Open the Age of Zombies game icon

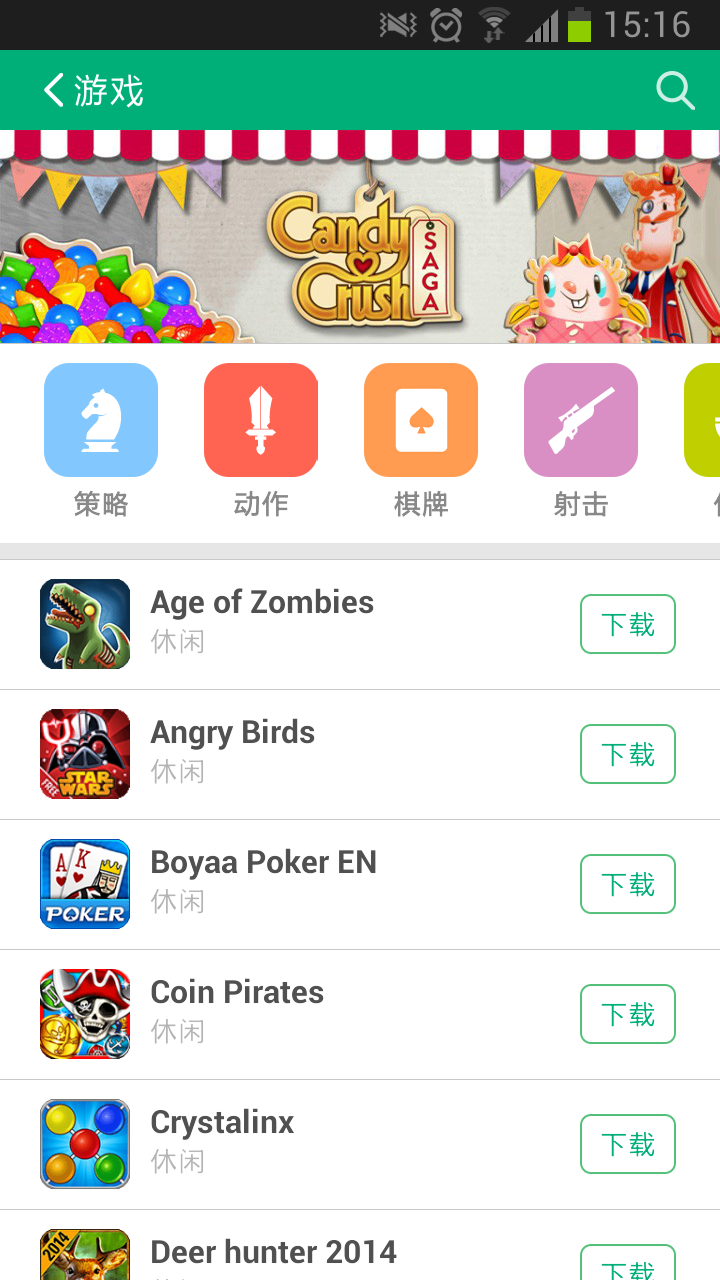click(x=85, y=623)
